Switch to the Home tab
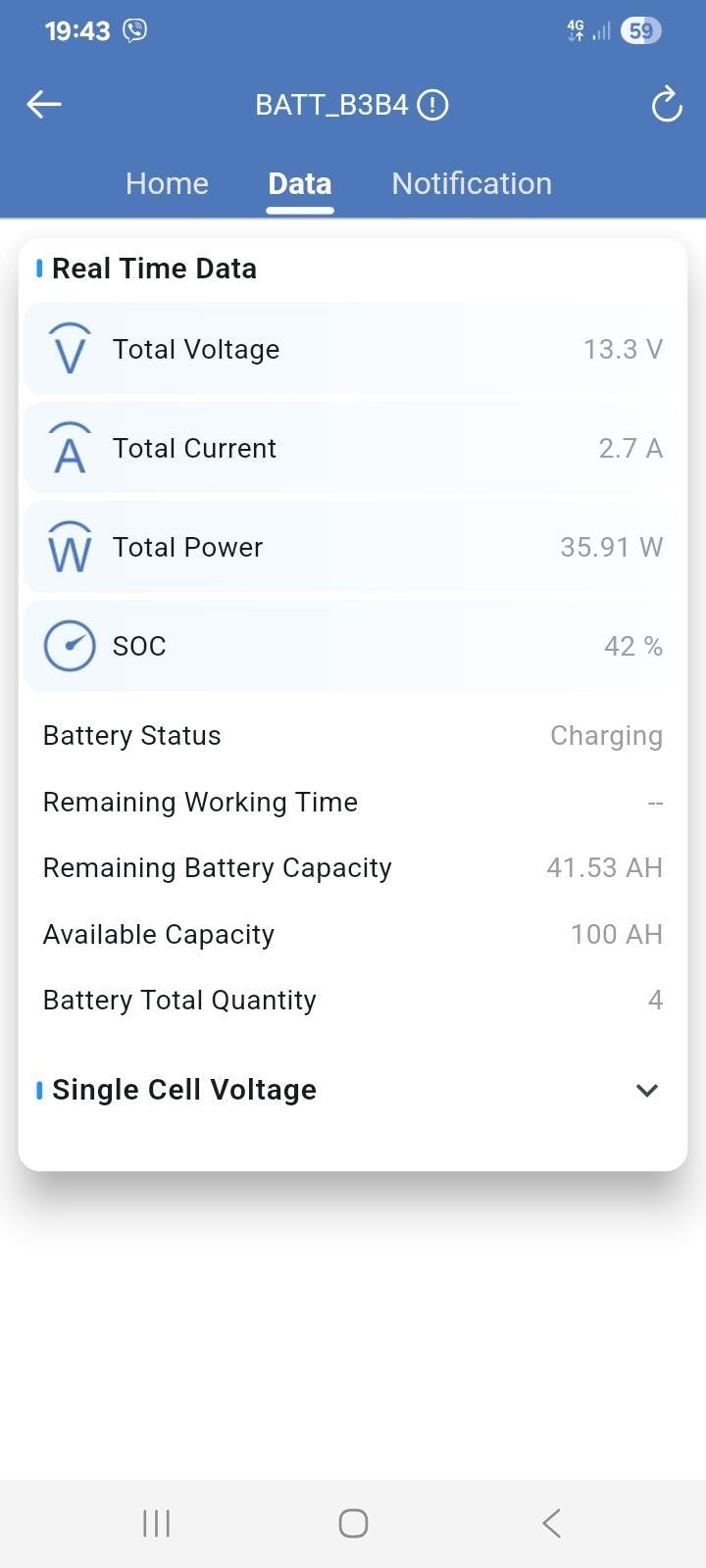706x1568 pixels. [x=167, y=183]
